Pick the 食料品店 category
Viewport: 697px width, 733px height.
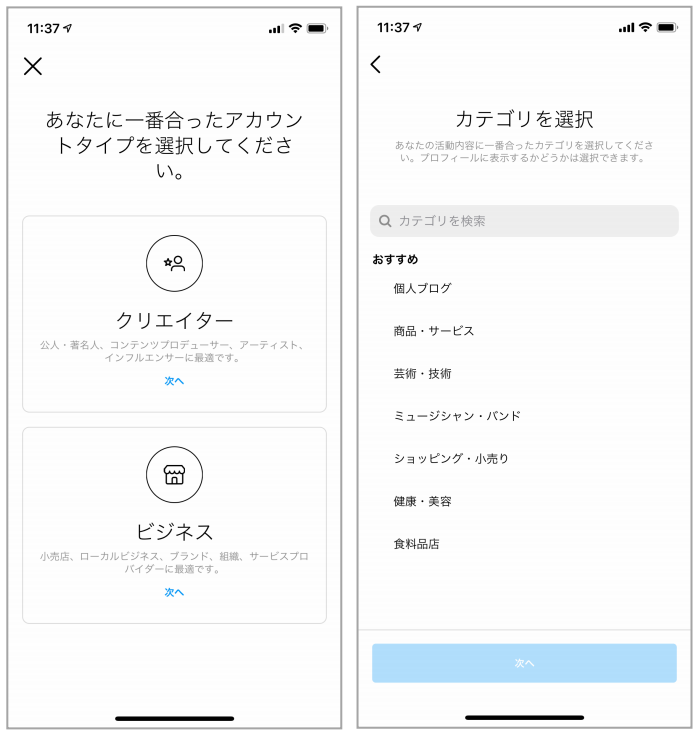(416, 544)
